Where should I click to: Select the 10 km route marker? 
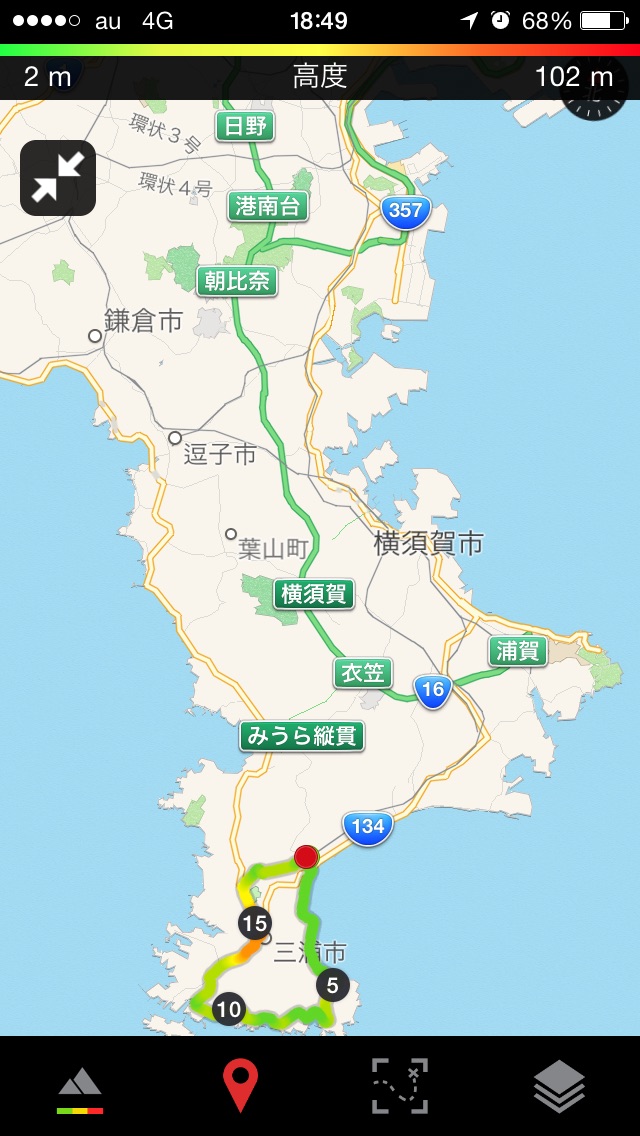pos(229,1009)
